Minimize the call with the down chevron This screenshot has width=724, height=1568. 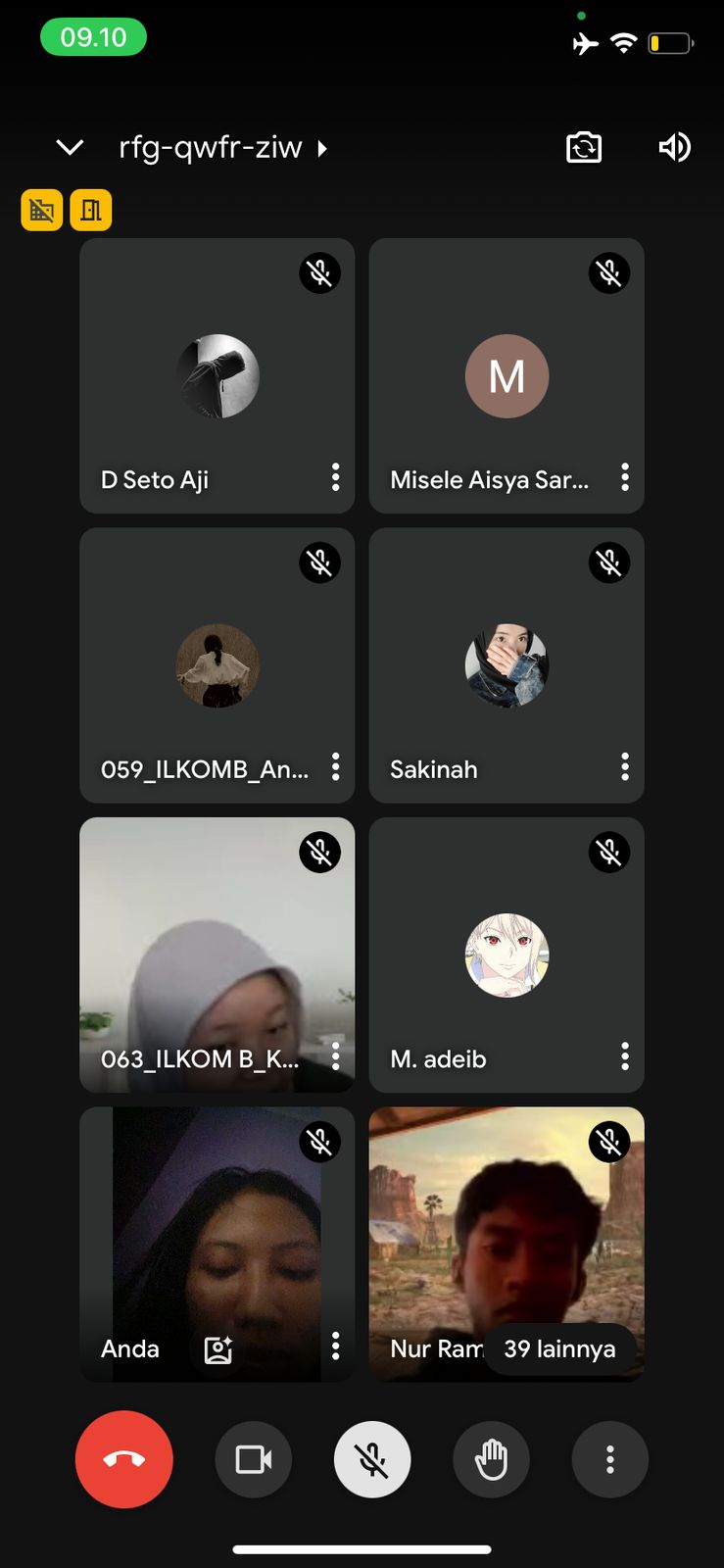(x=70, y=148)
